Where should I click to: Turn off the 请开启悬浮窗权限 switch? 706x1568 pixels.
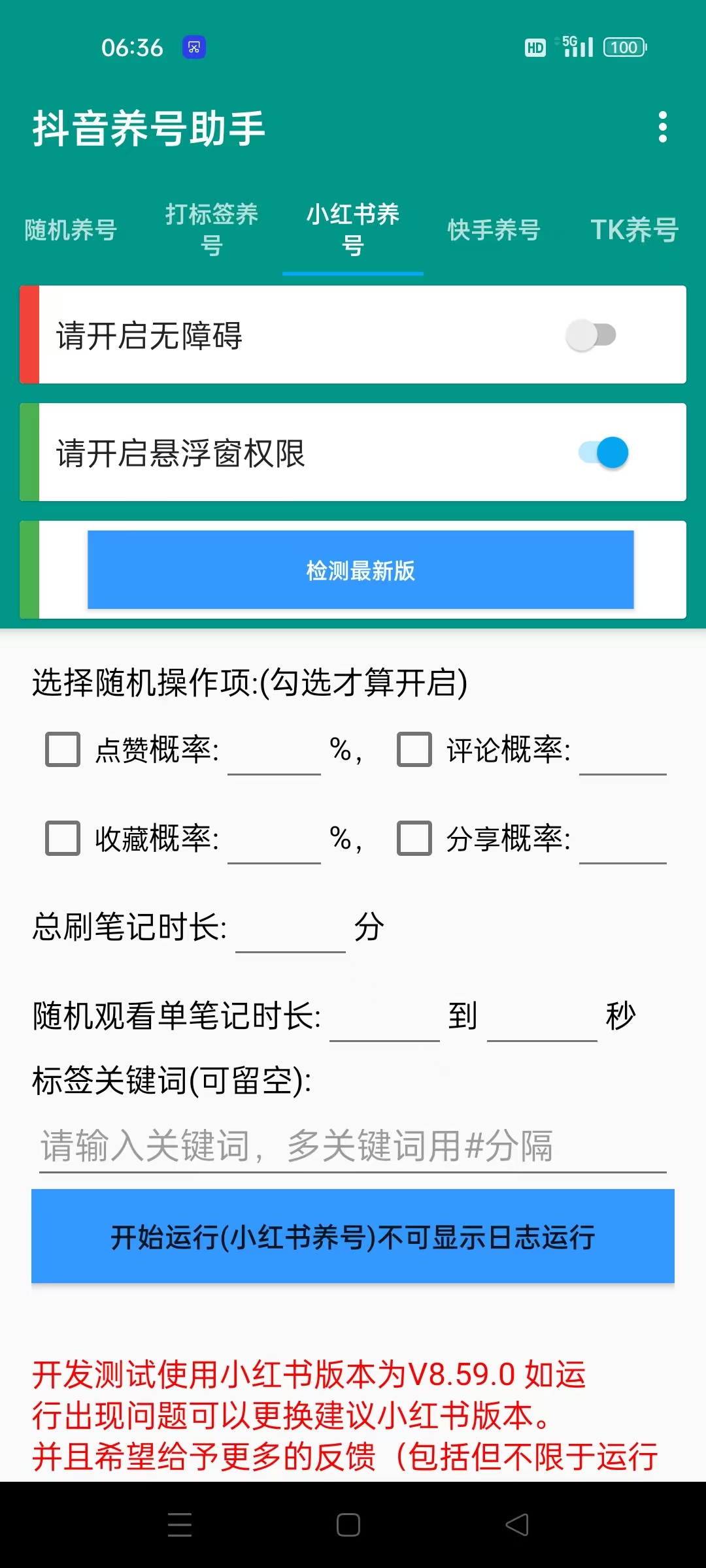[603, 453]
